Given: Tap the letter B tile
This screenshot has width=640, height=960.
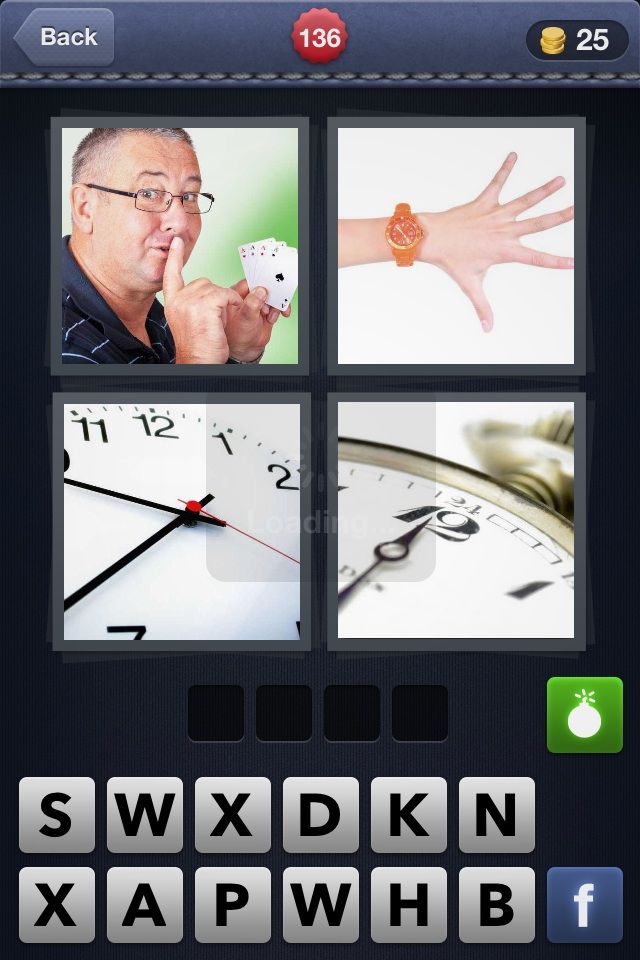Looking at the screenshot, I should click(496, 904).
